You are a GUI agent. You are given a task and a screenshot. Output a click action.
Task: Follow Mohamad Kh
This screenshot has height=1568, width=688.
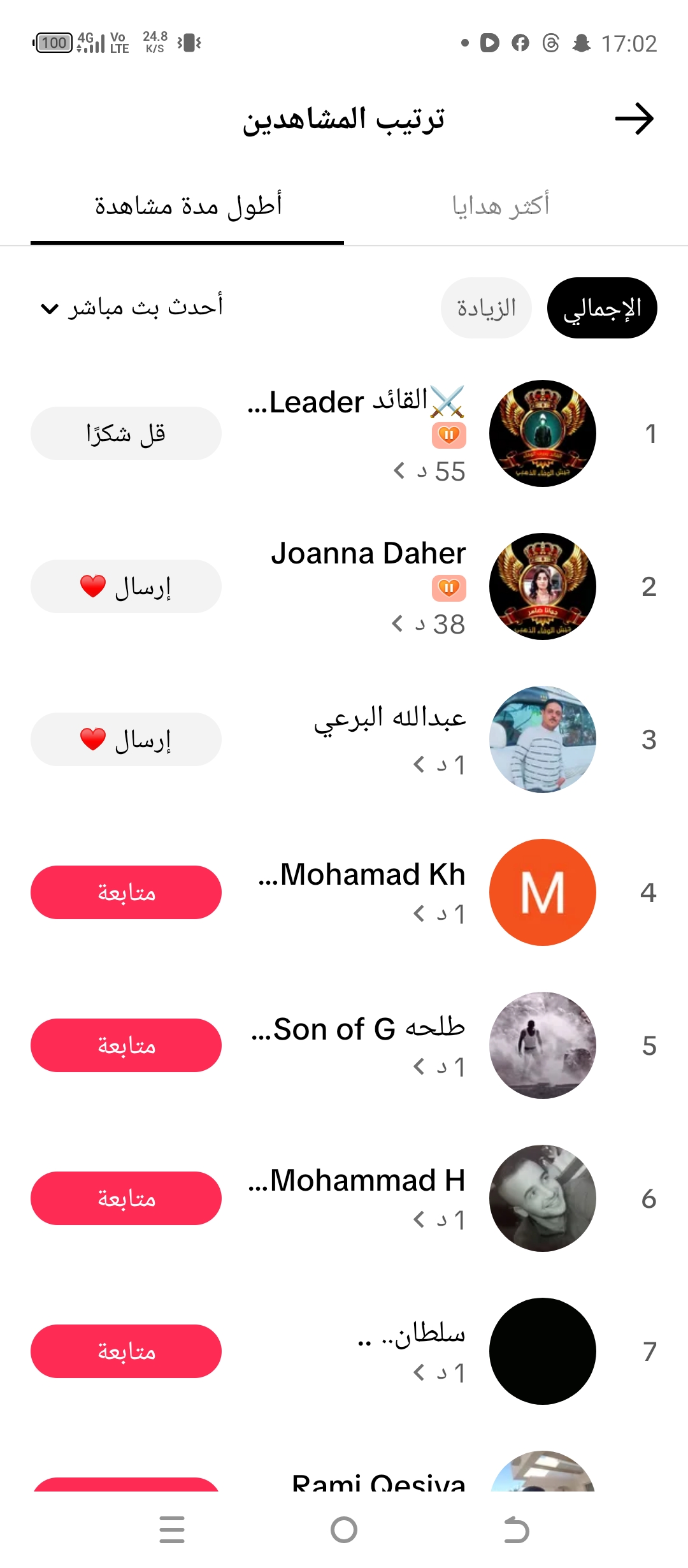point(126,892)
